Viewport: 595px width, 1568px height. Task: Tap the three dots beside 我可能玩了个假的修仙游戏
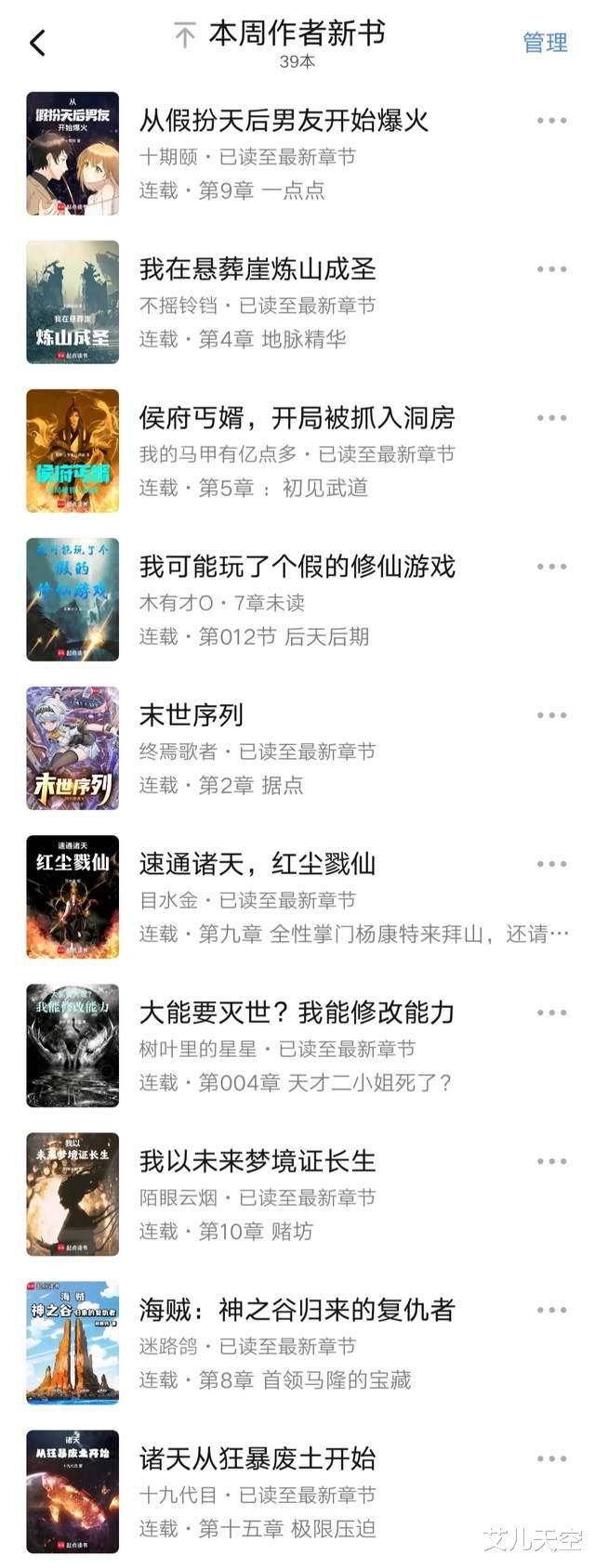click(x=551, y=567)
